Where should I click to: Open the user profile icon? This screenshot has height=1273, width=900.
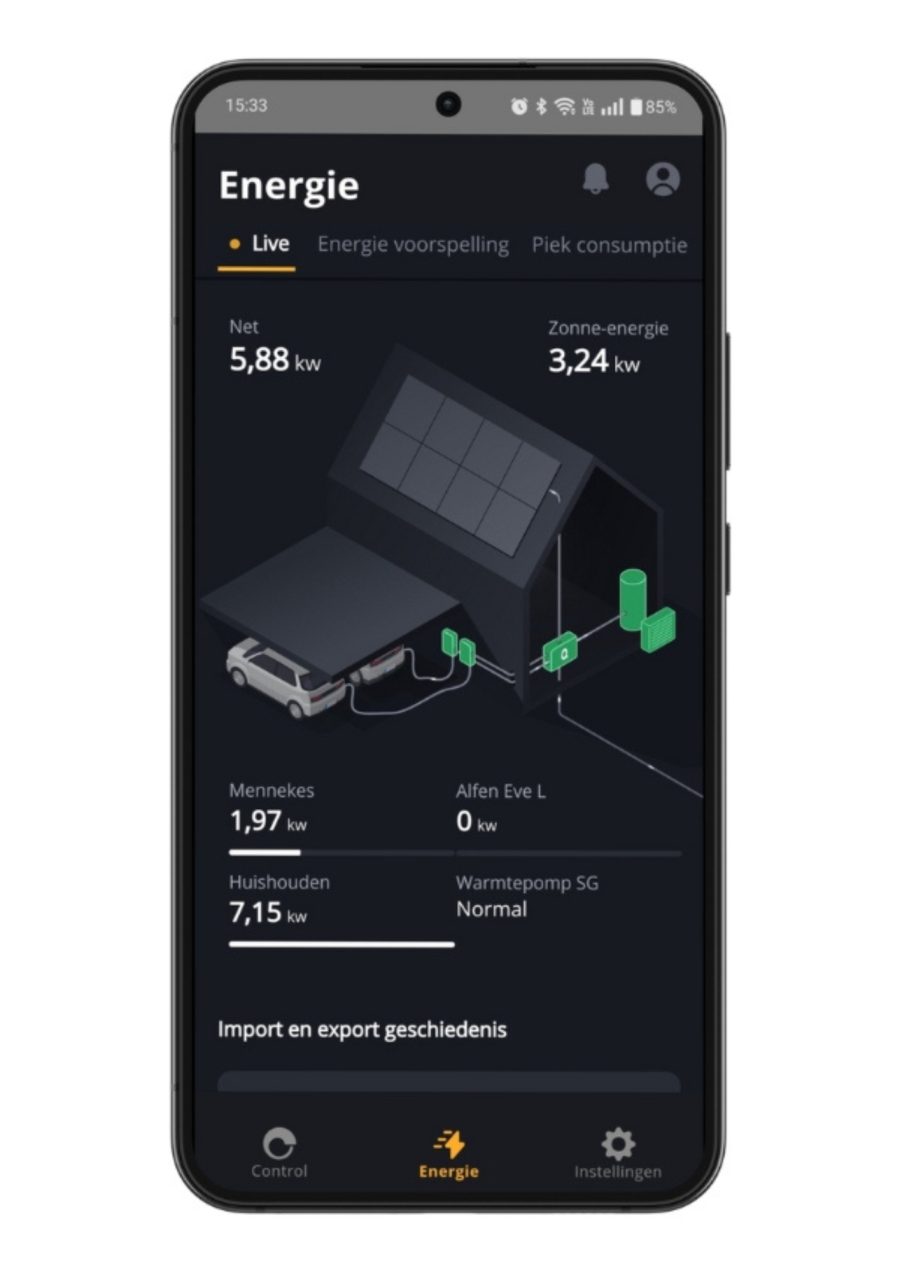(x=663, y=180)
